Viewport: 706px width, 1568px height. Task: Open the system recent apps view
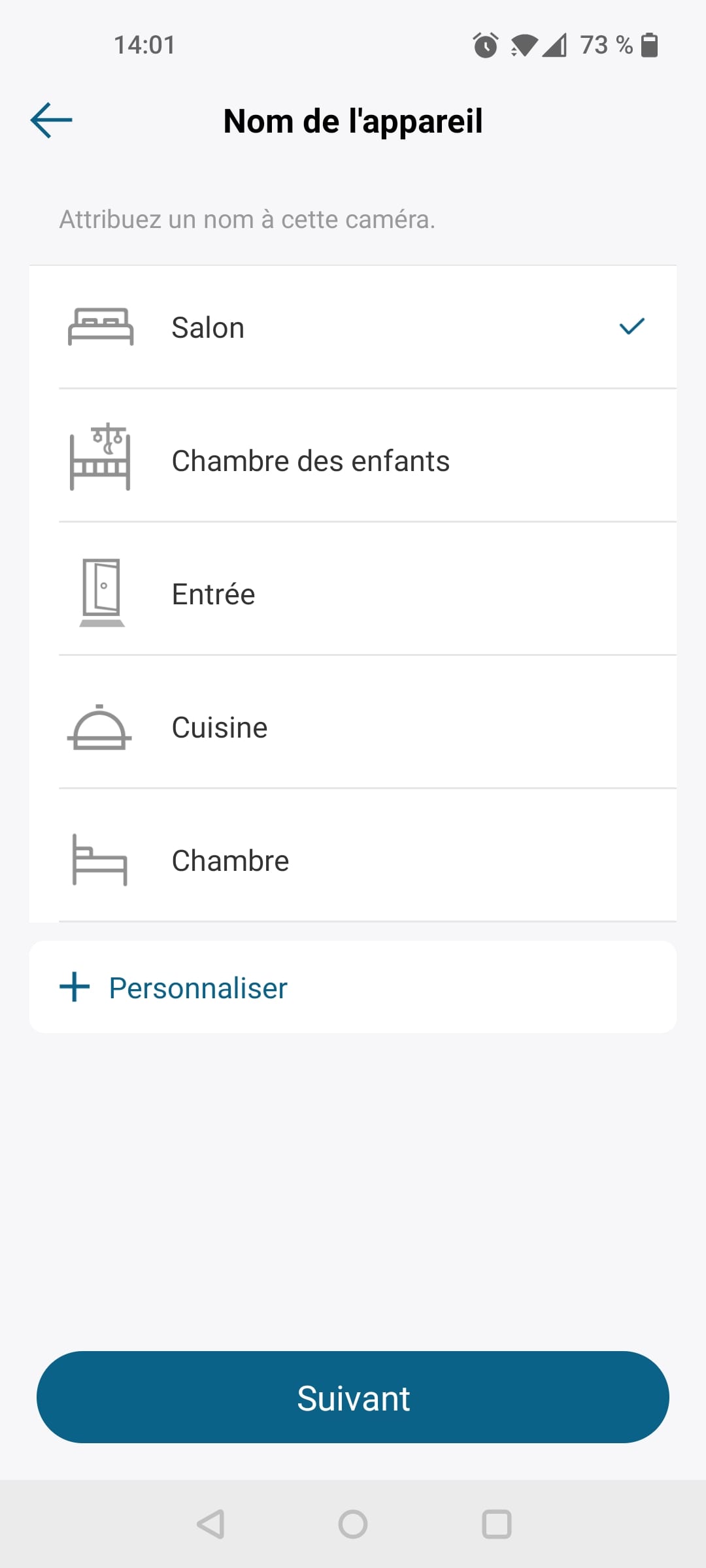click(497, 1524)
